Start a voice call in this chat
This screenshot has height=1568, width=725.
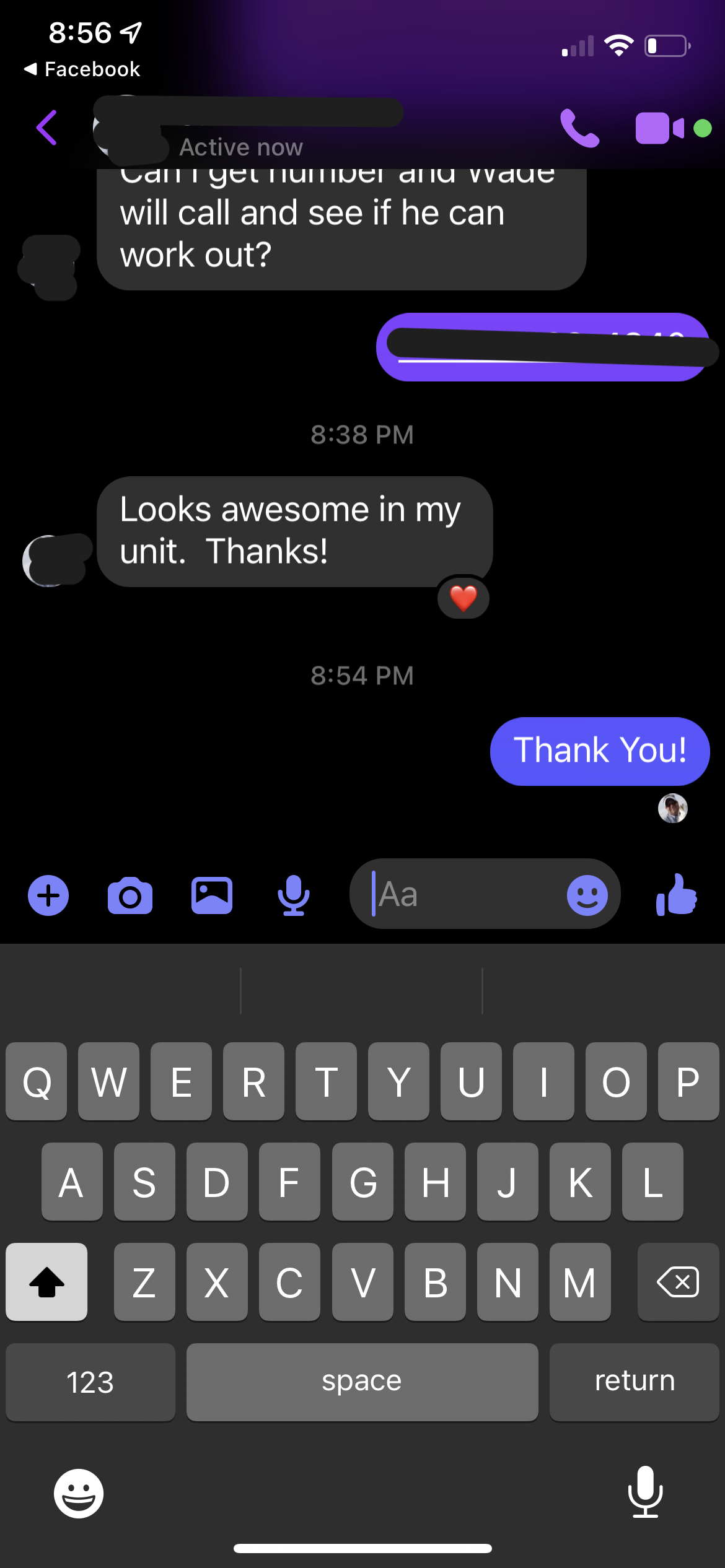point(579,128)
